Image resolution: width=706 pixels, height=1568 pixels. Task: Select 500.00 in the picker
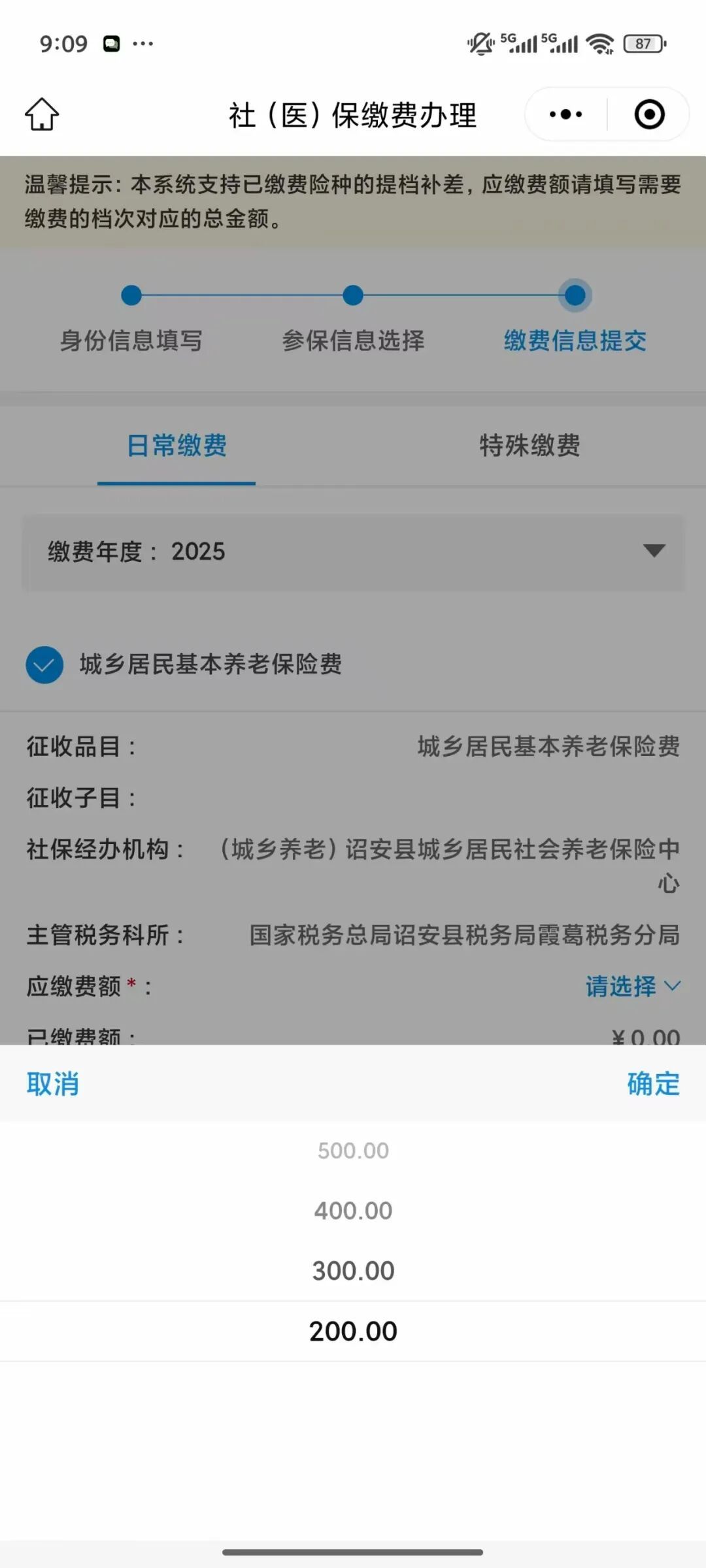click(353, 1151)
